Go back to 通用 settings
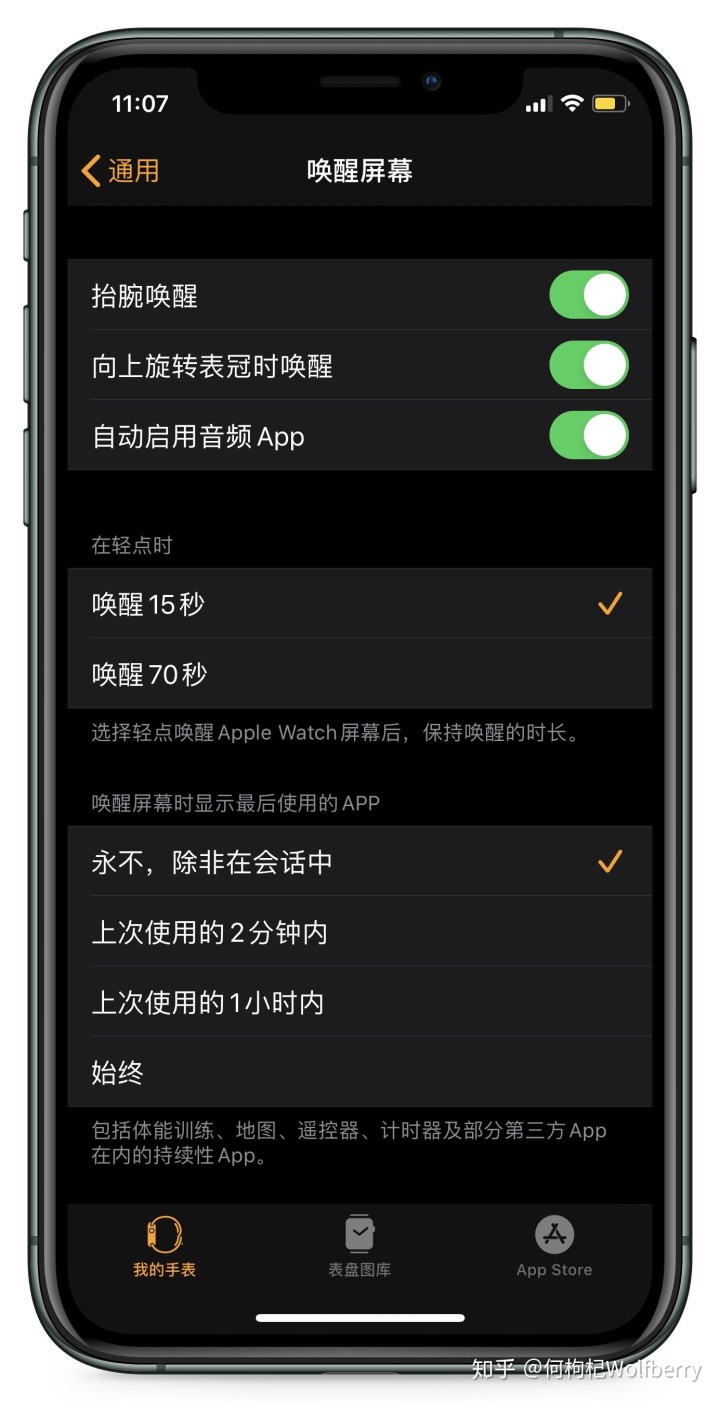This screenshot has height=1402, width=720. 120,171
